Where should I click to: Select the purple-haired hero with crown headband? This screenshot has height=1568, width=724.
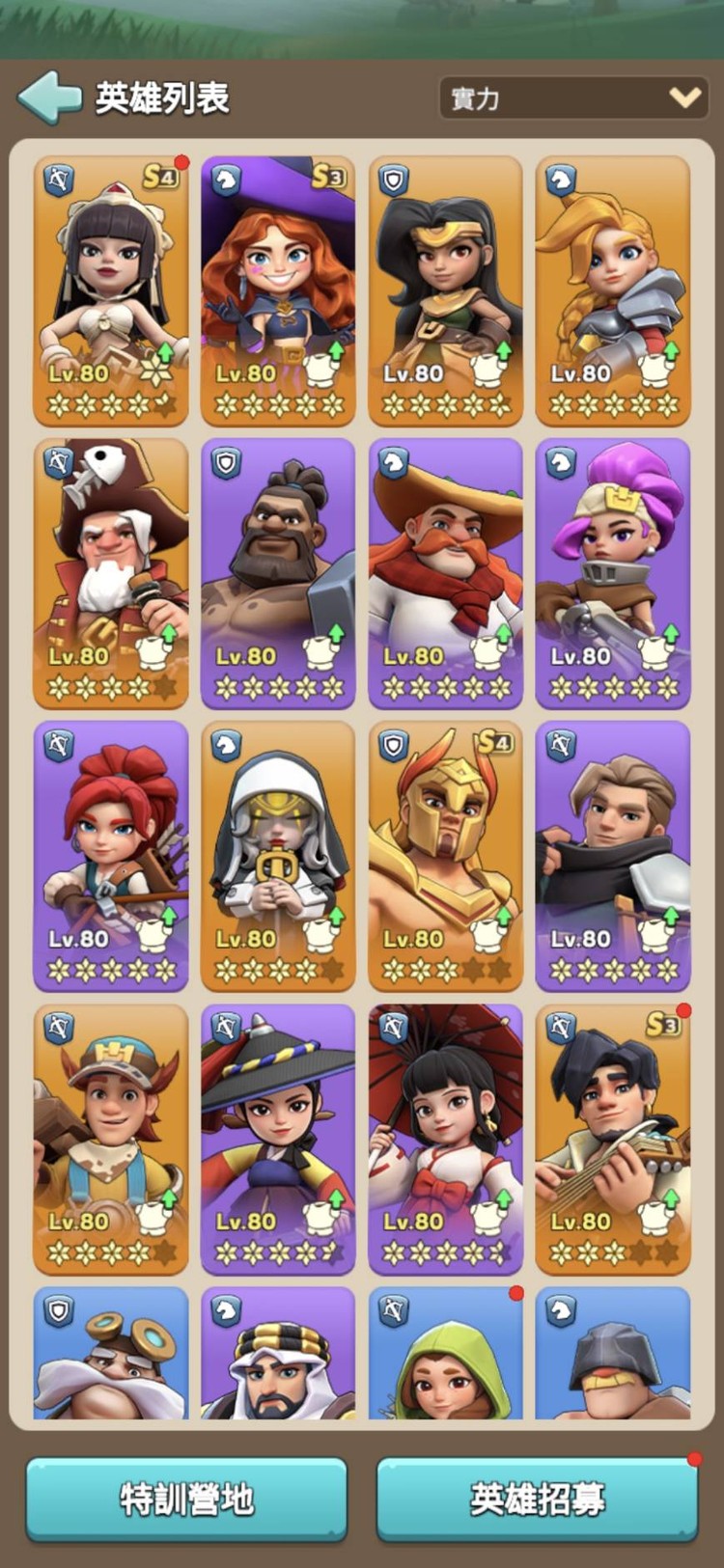613,571
